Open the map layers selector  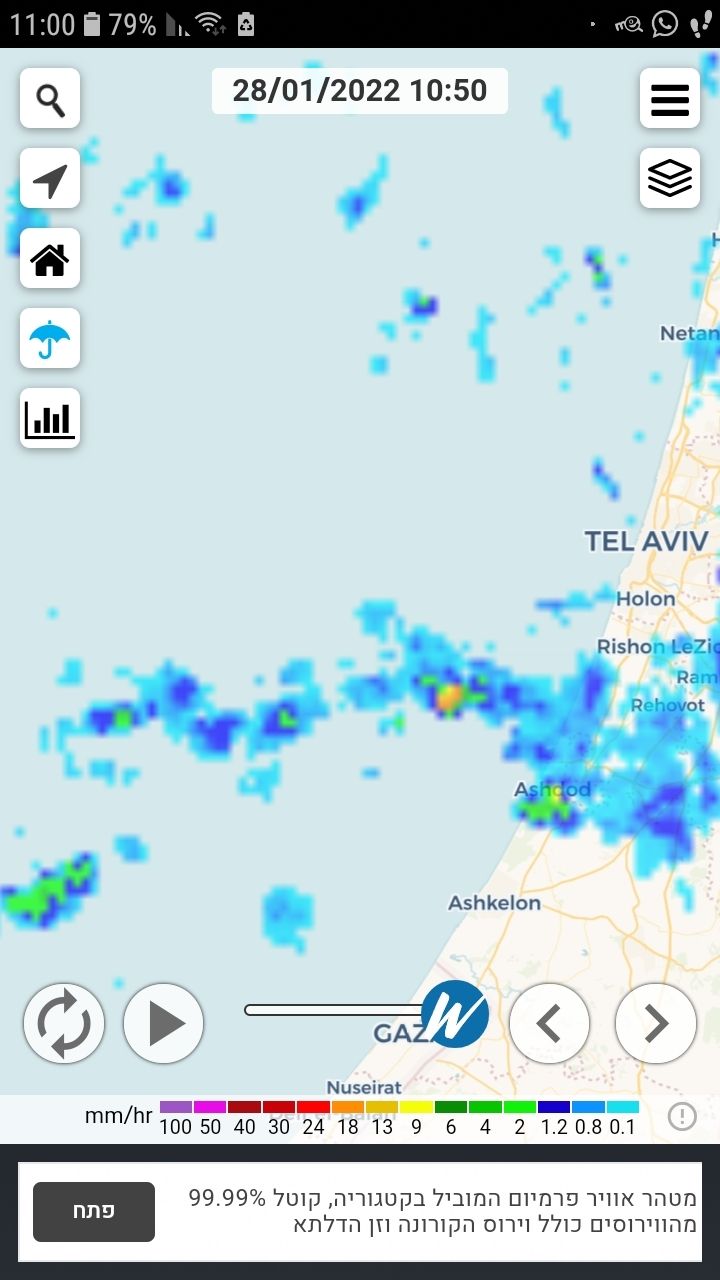coord(669,178)
